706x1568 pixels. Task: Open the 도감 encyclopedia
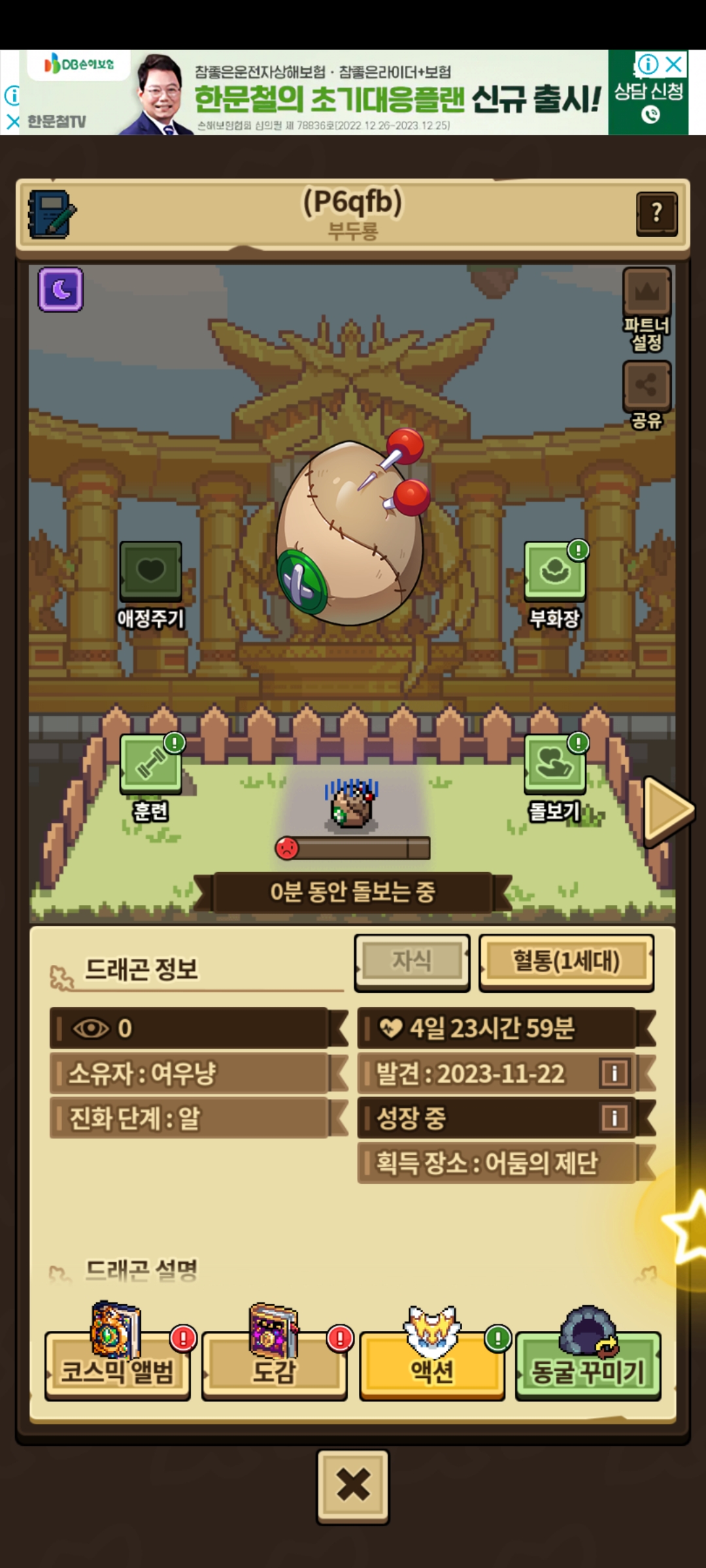[x=275, y=1368]
